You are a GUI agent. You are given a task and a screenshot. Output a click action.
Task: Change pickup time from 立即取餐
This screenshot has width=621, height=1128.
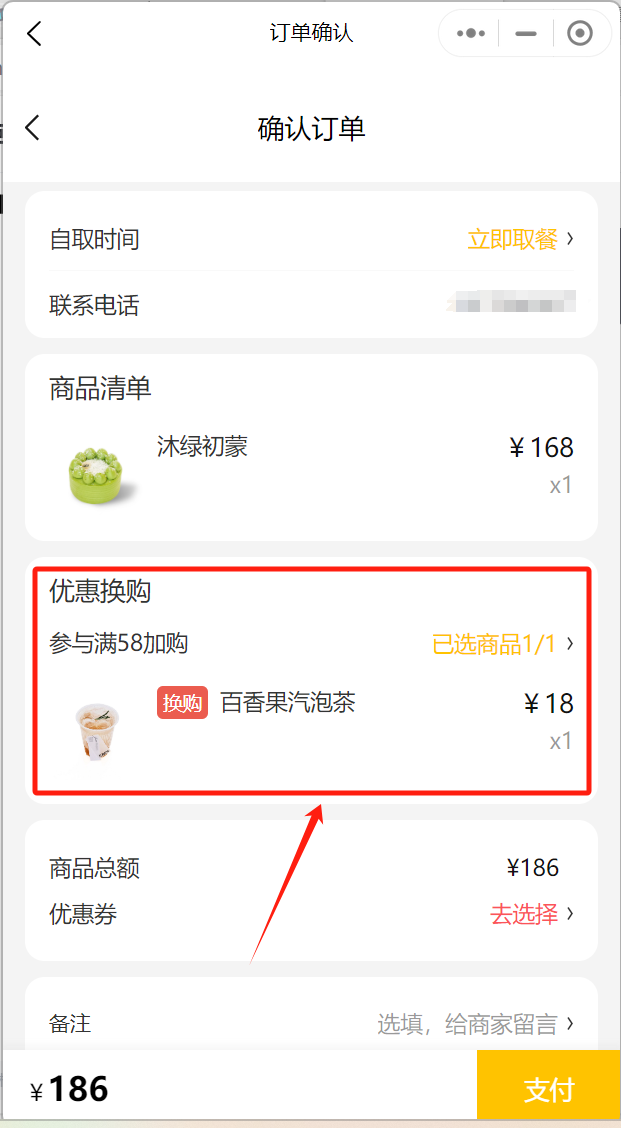[520, 240]
